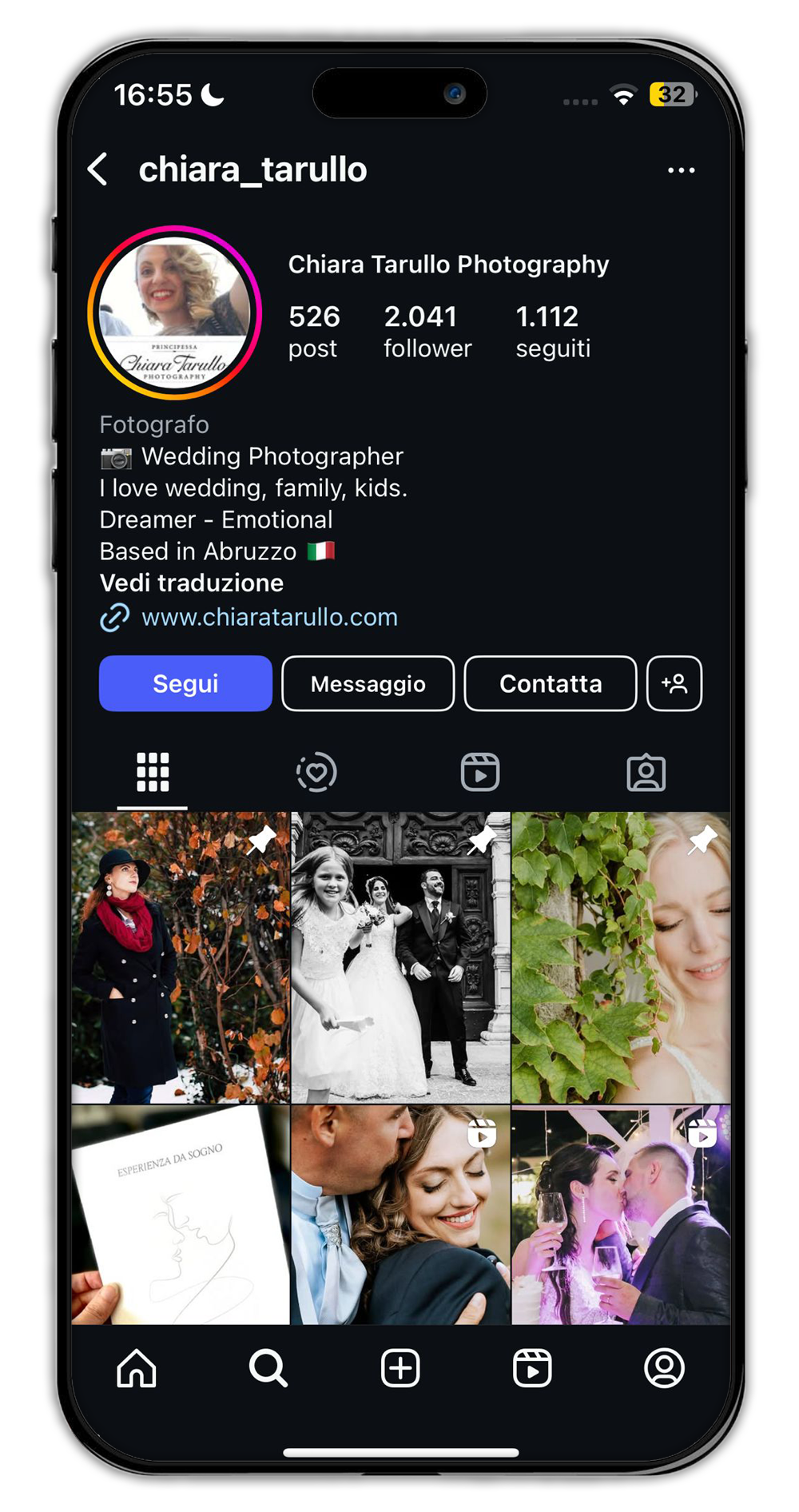Open the three-dot options menu

click(x=681, y=170)
